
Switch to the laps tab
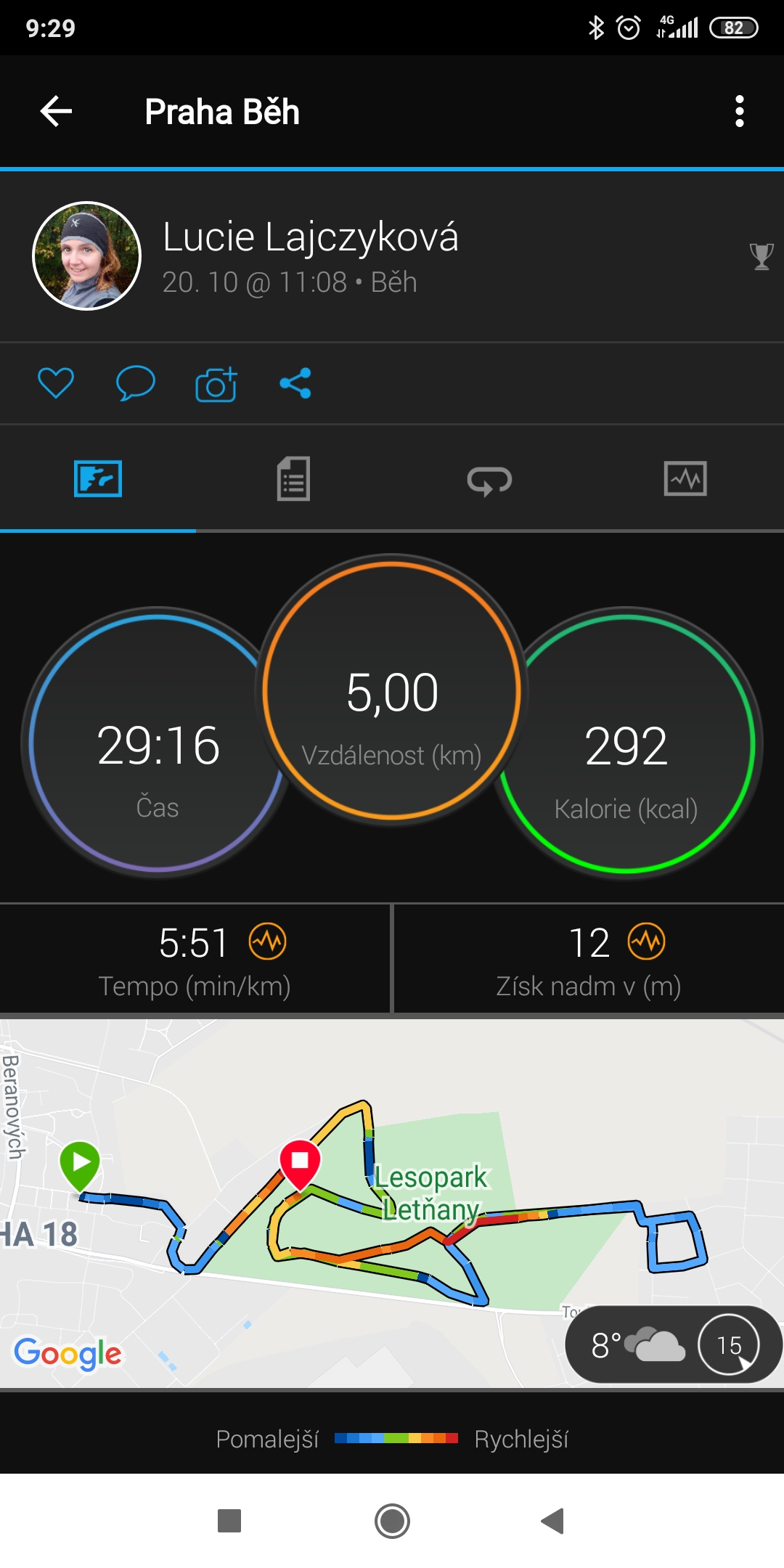click(489, 480)
